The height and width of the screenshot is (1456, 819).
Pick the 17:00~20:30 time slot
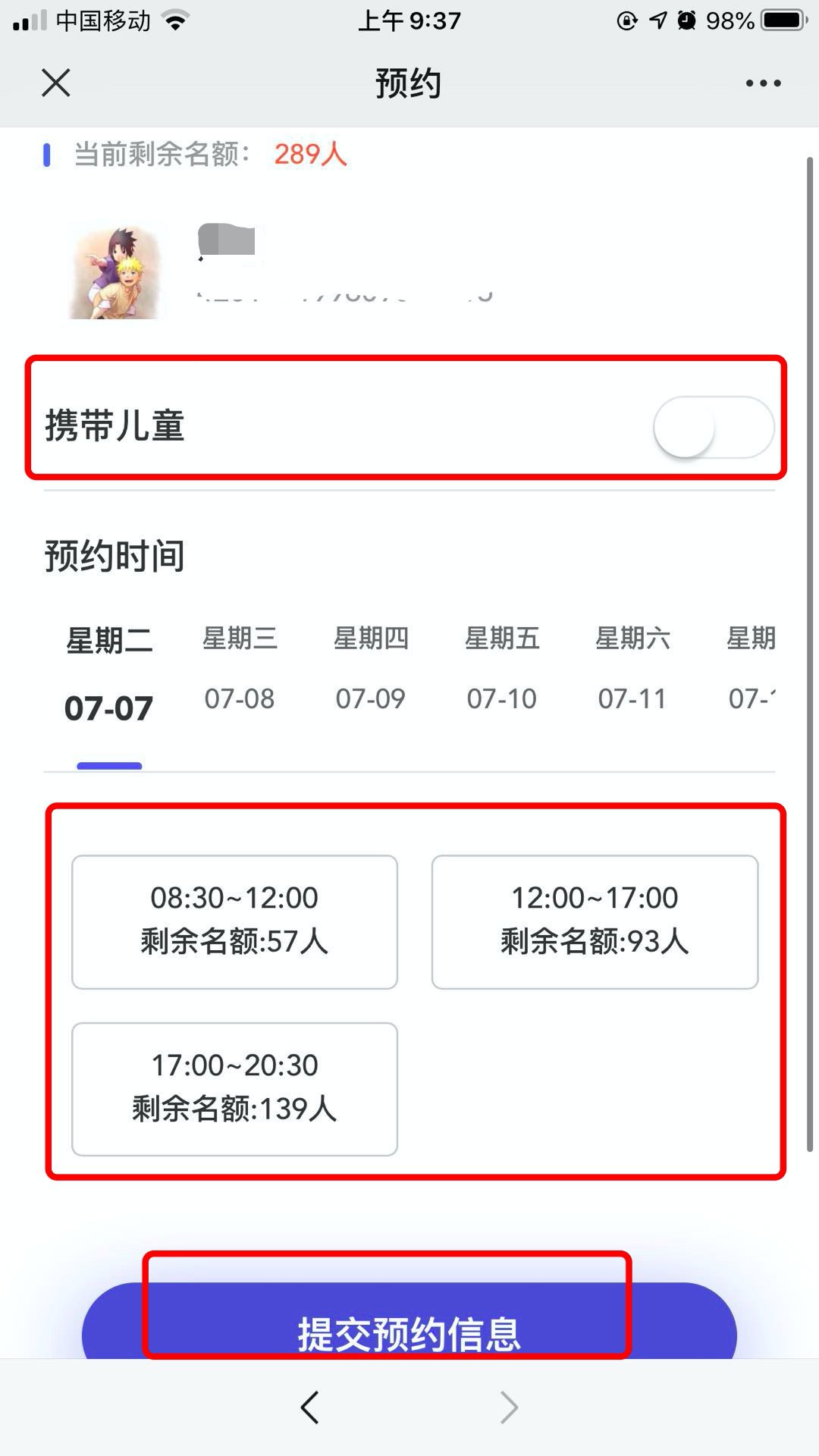[234, 1088]
